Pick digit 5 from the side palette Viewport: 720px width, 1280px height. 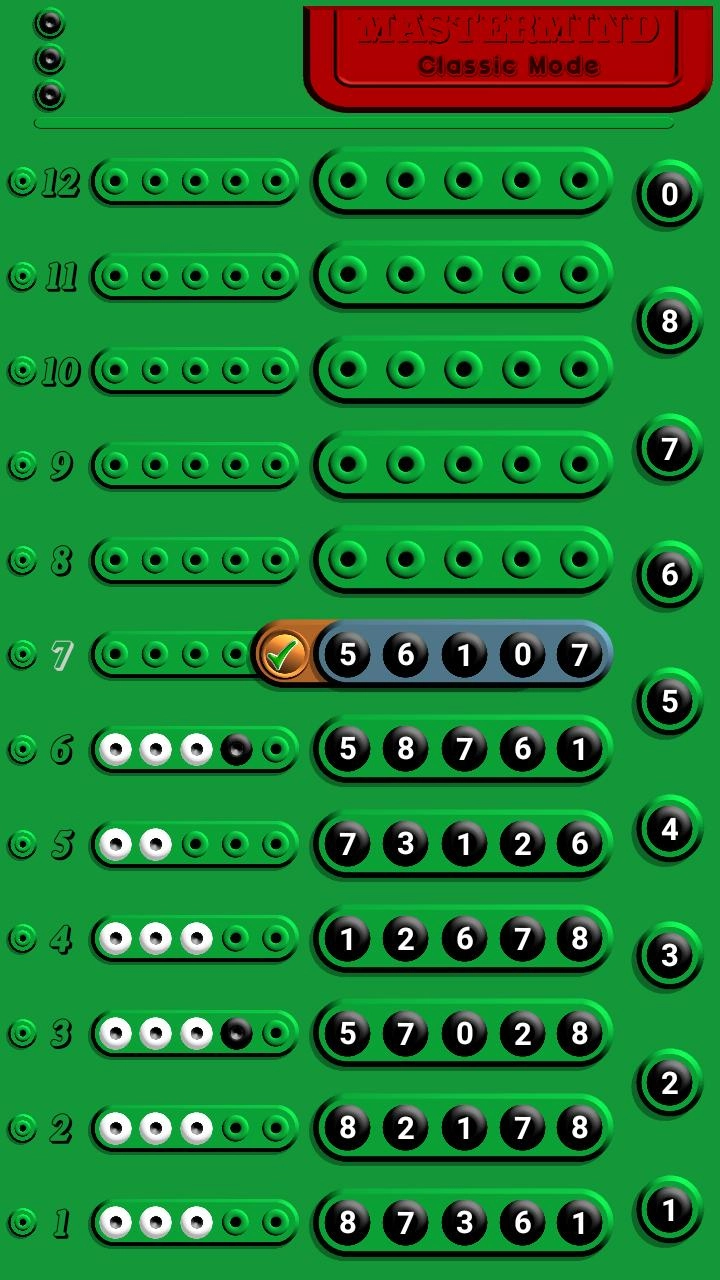click(669, 702)
